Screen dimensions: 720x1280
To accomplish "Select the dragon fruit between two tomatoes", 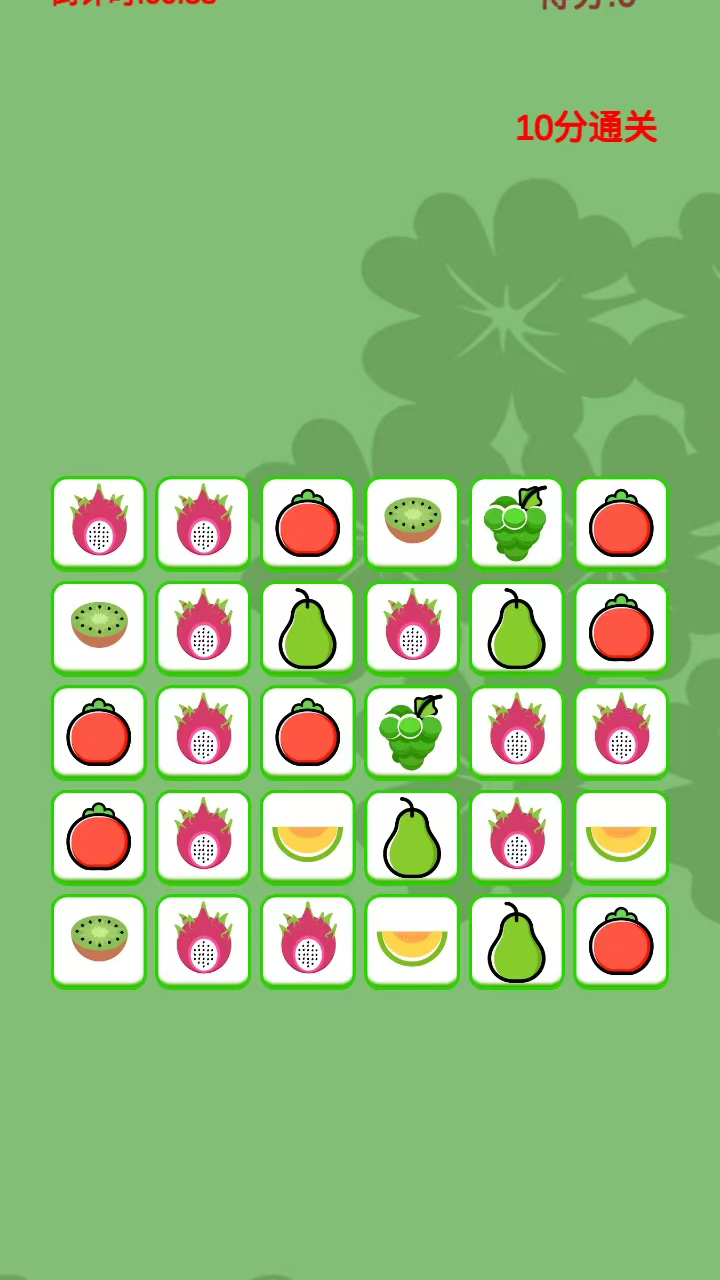I will pos(204,731).
